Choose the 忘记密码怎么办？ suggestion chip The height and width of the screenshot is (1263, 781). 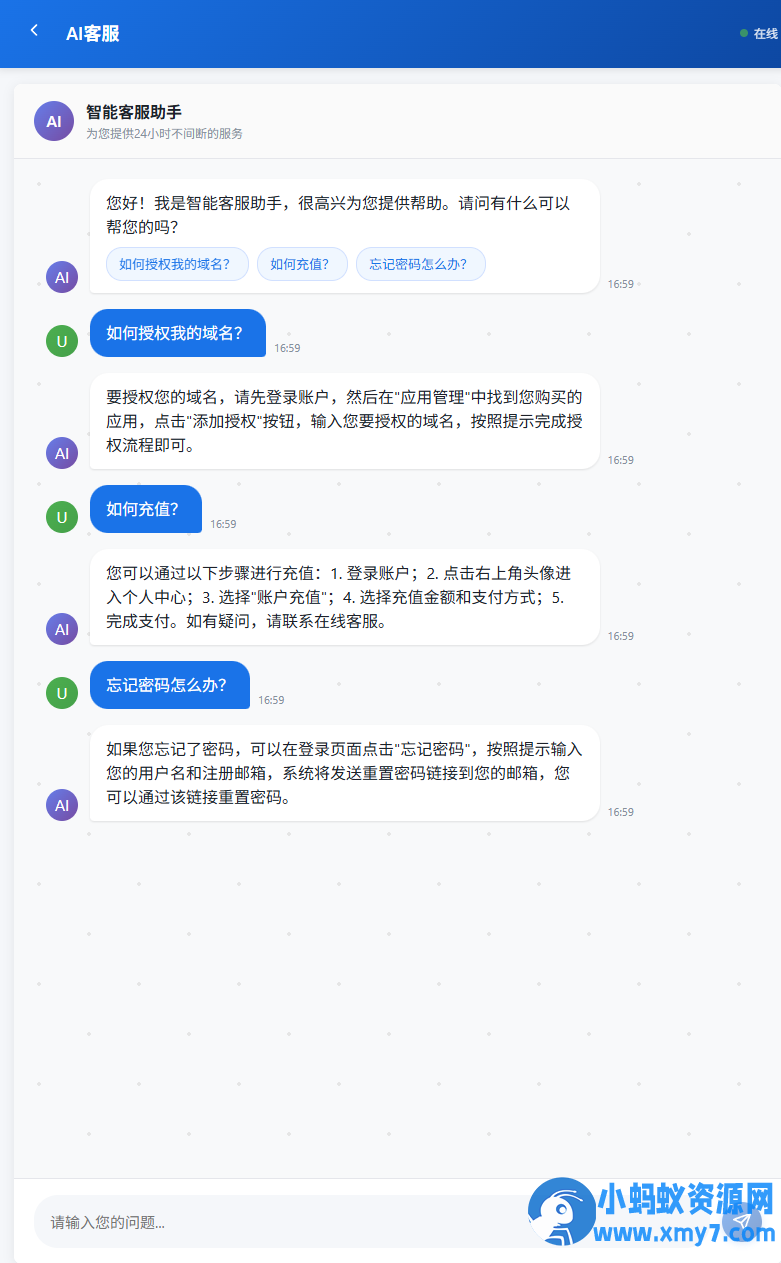[420, 264]
